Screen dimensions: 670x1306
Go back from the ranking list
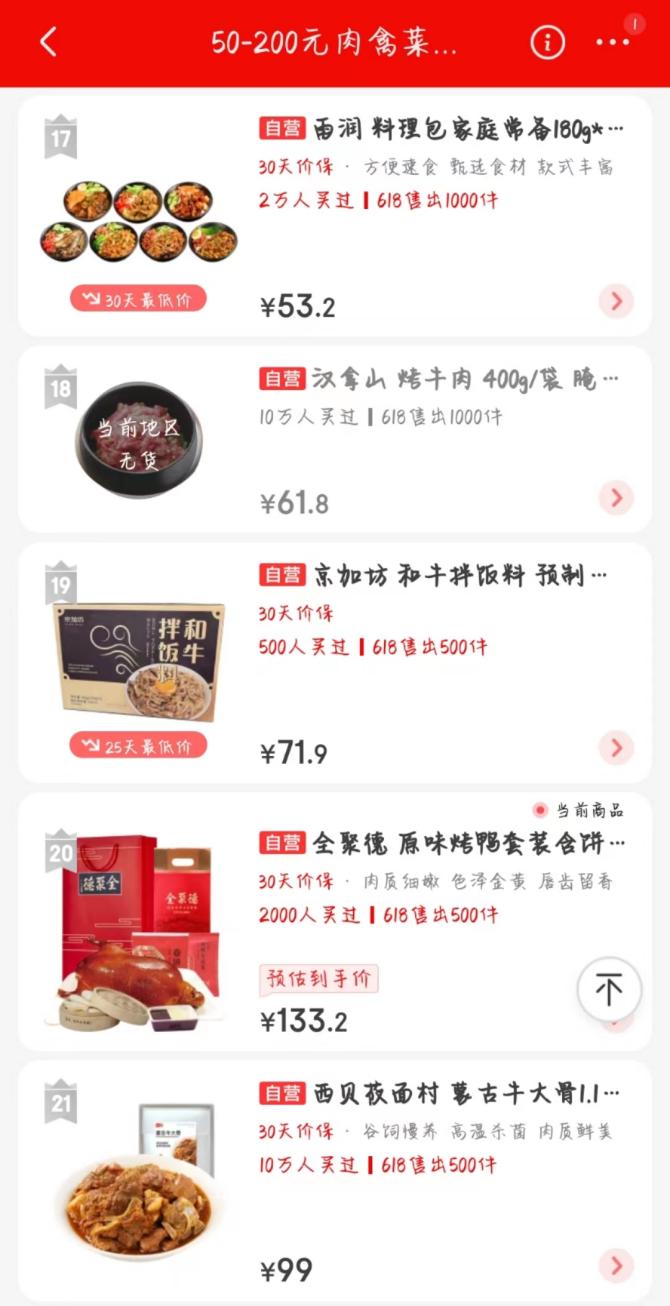[x=48, y=42]
